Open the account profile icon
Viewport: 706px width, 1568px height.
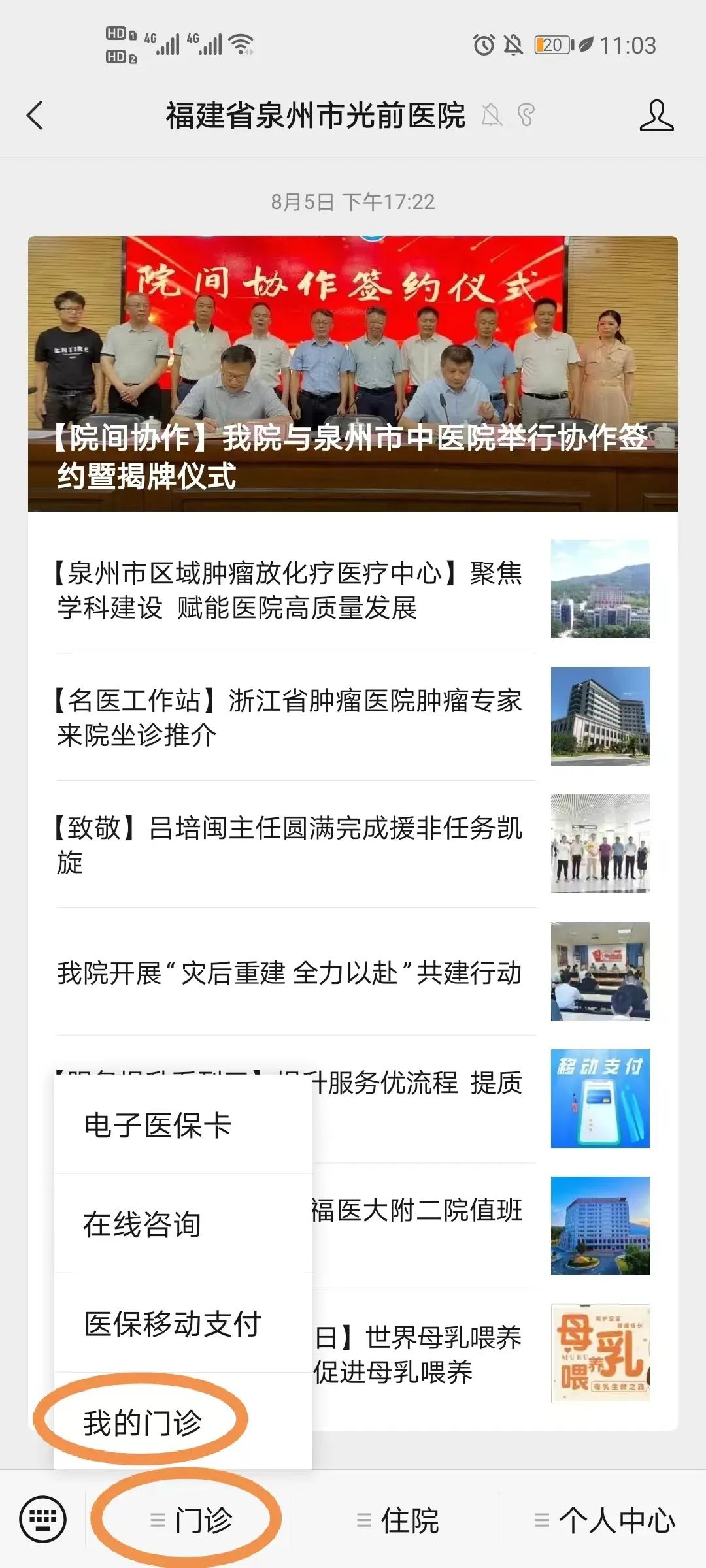[656, 116]
